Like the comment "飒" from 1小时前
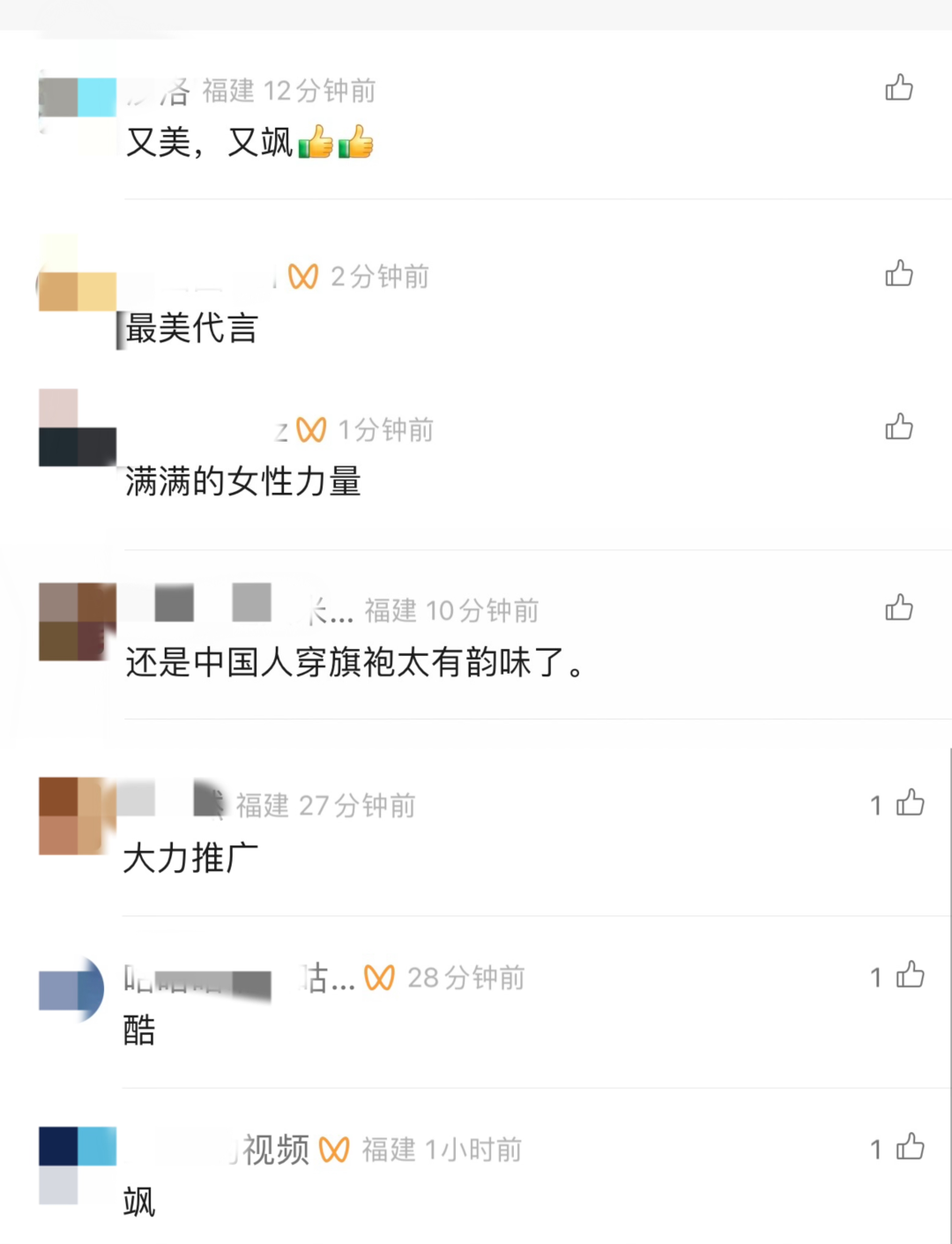Viewport: 952px width, 1244px height. click(910, 1147)
